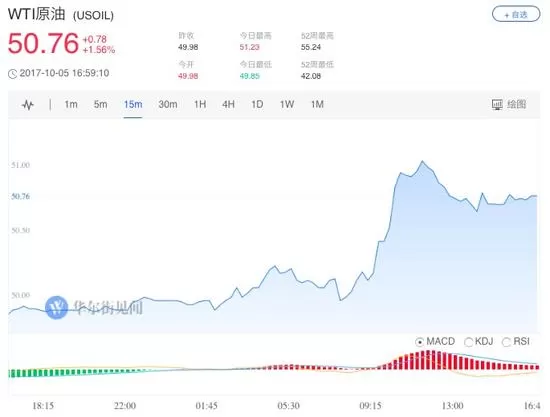
Task: Select the 15m interval
Action: click(133, 104)
